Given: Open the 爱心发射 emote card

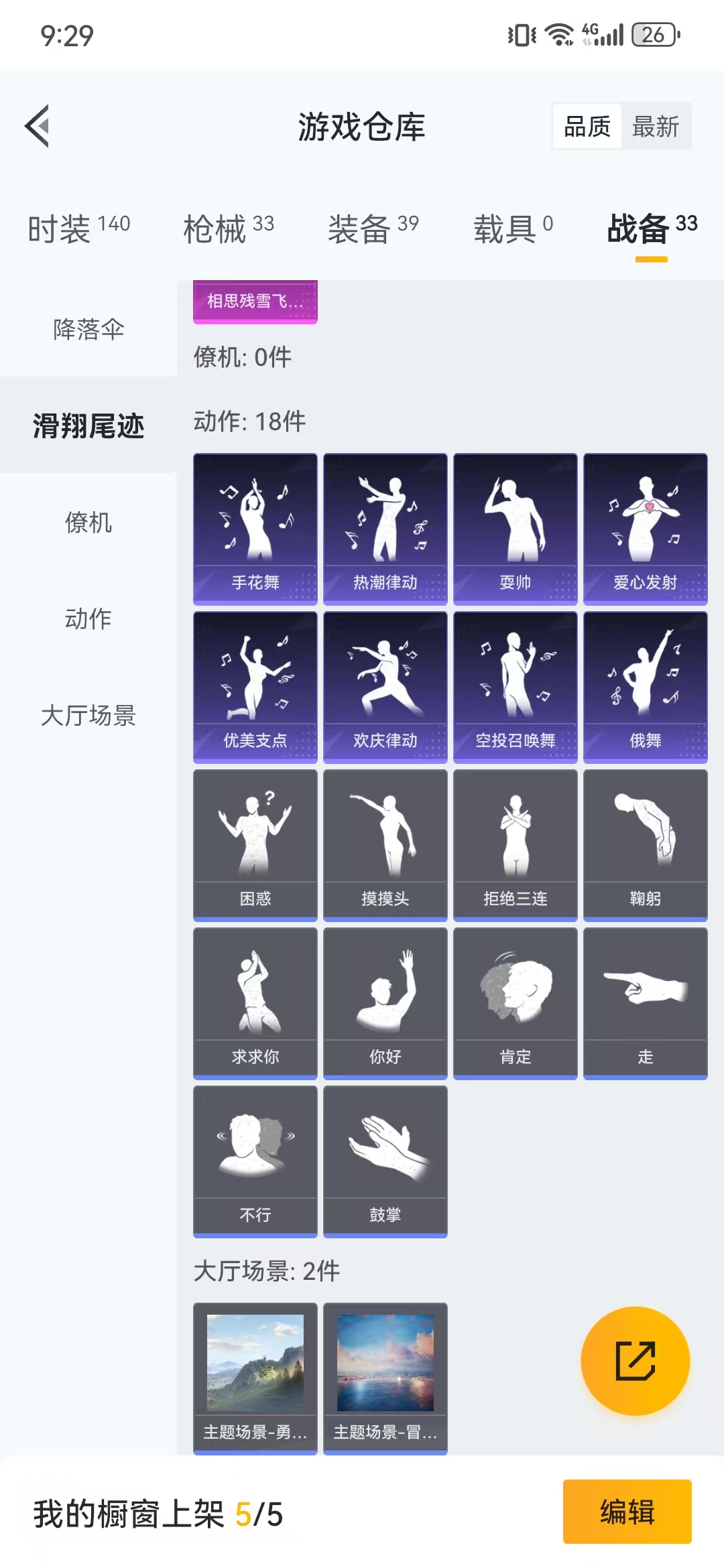Looking at the screenshot, I should coord(646,529).
